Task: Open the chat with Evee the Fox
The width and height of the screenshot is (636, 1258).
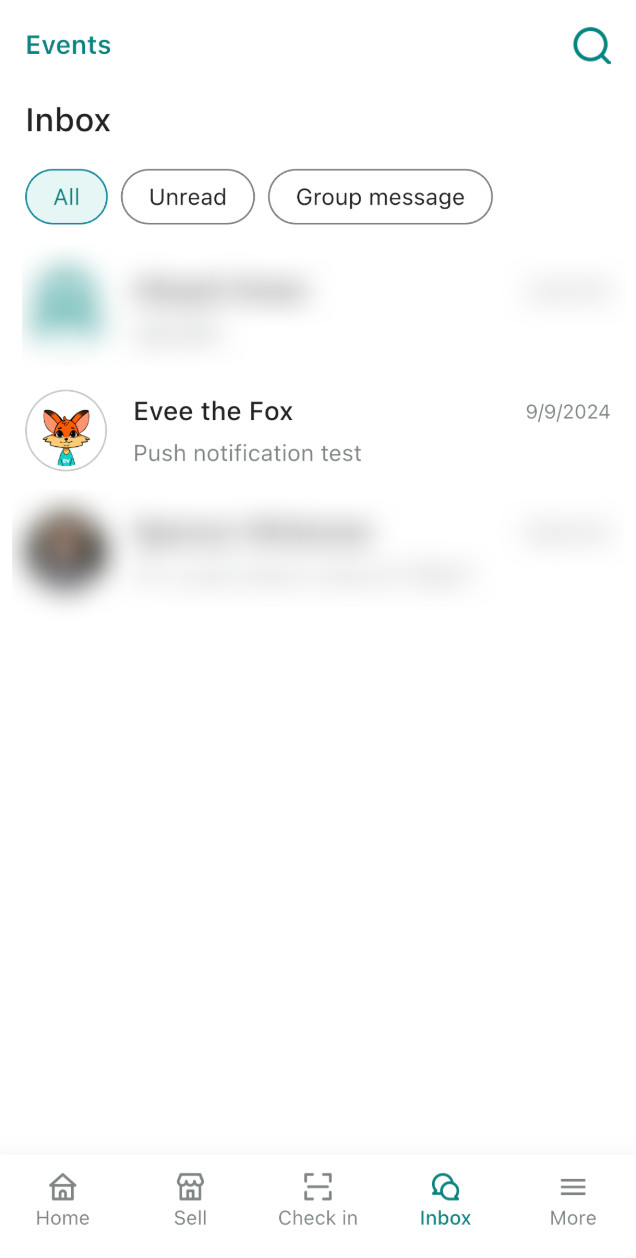Action: 318,431
